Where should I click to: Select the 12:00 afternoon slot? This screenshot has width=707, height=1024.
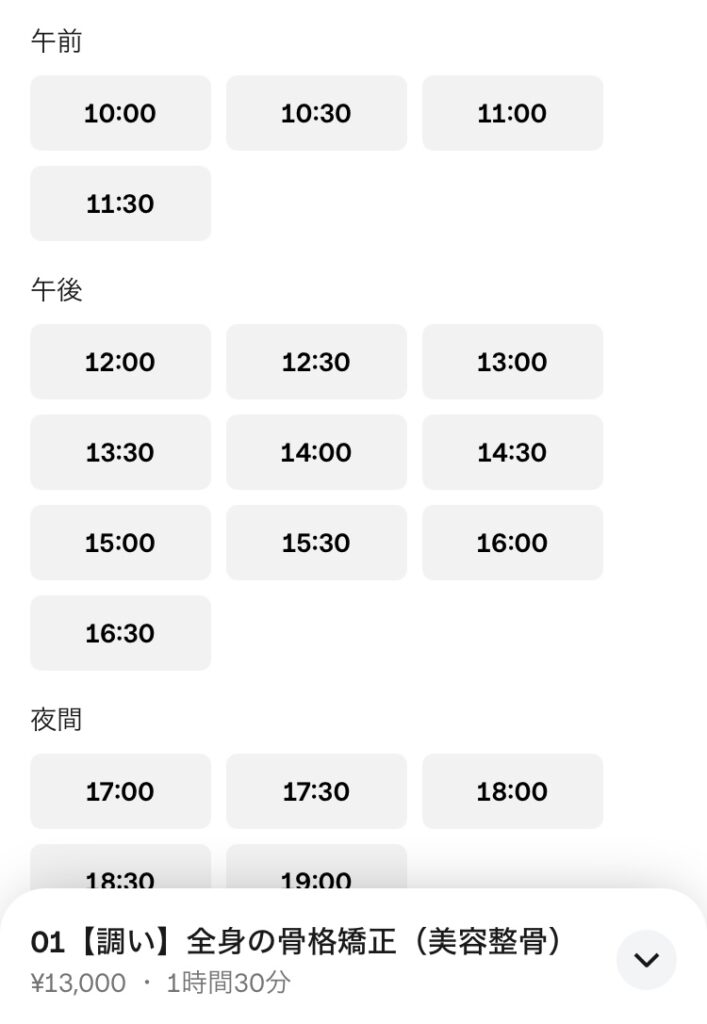click(120, 362)
